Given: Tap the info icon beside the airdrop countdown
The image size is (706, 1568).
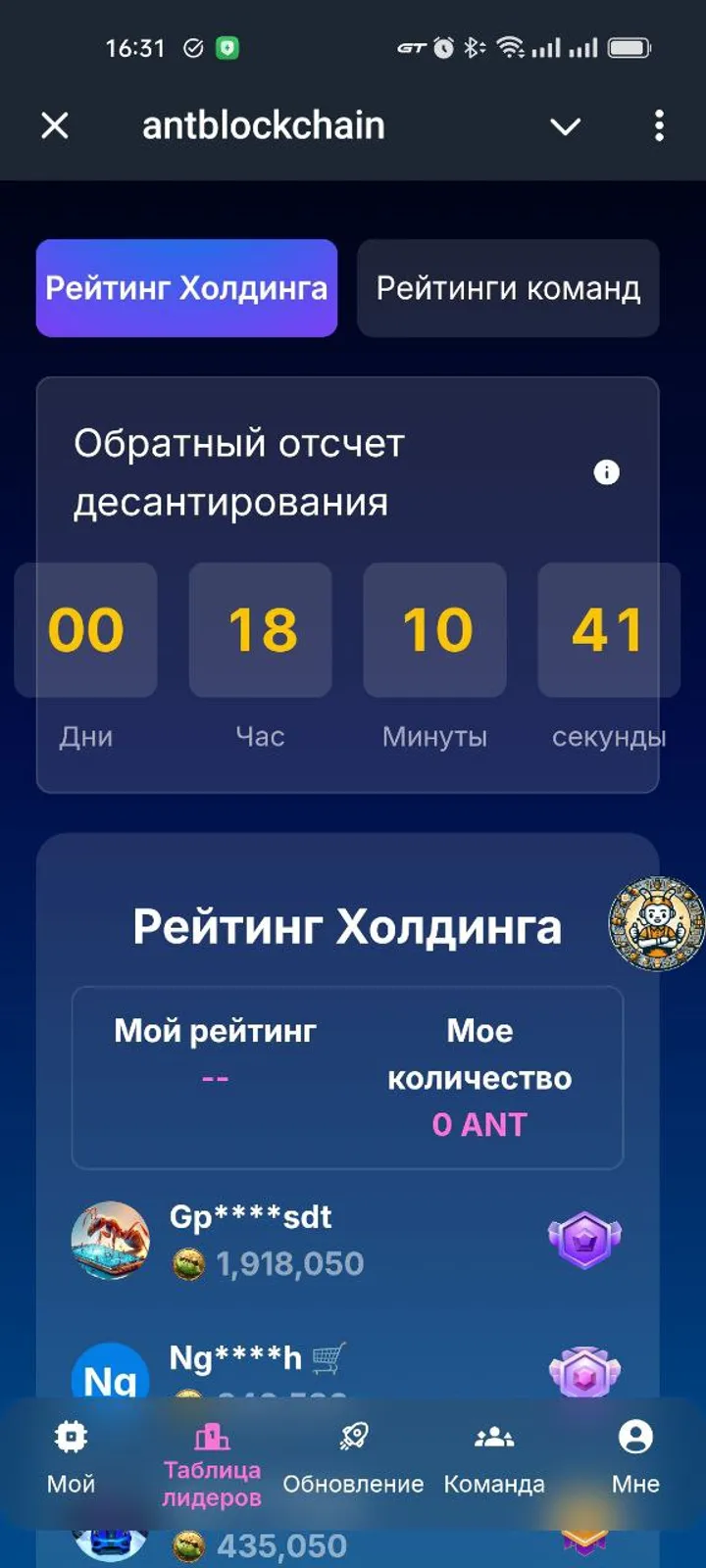Looking at the screenshot, I should pyautogui.click(x=606, y=473).
